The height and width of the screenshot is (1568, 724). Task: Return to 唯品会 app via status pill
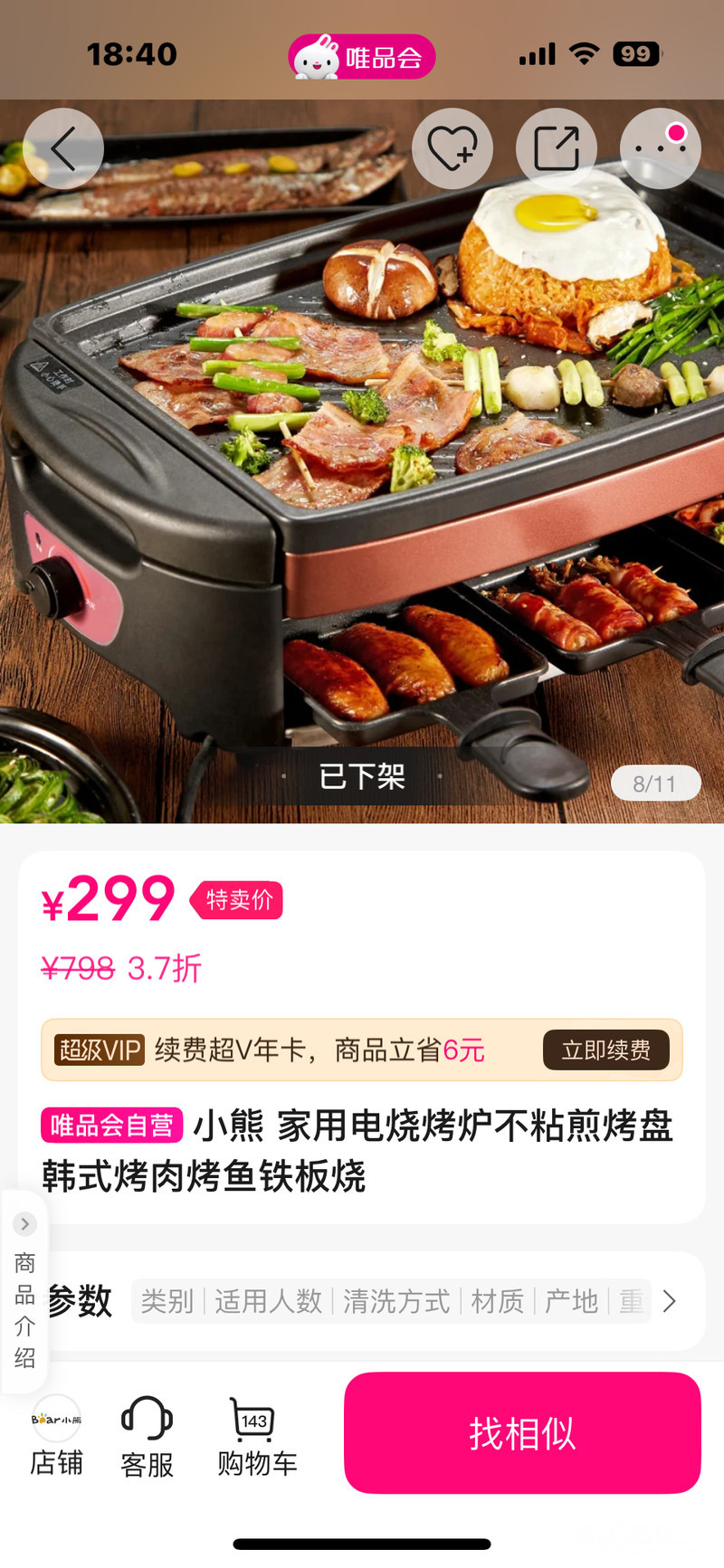[x=362, y=57]
